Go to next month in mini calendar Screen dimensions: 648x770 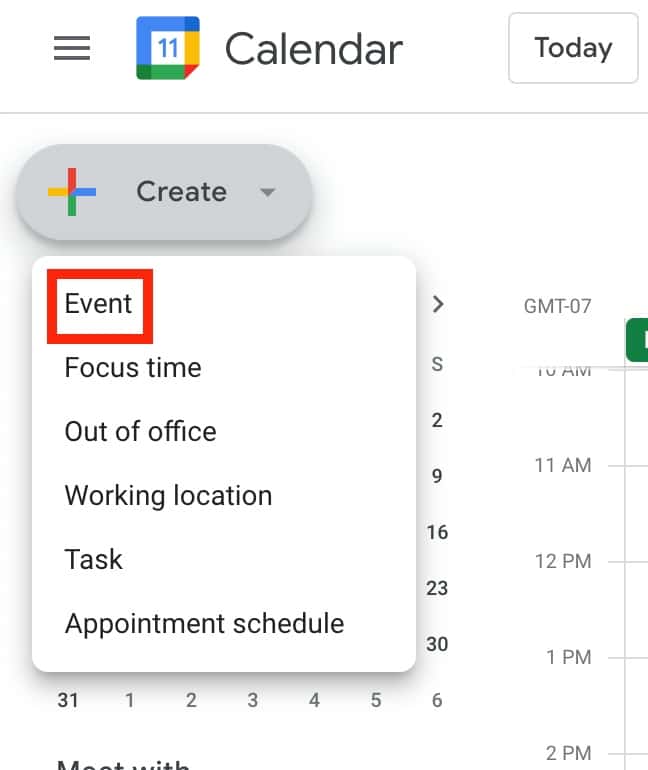pos(437,304)
